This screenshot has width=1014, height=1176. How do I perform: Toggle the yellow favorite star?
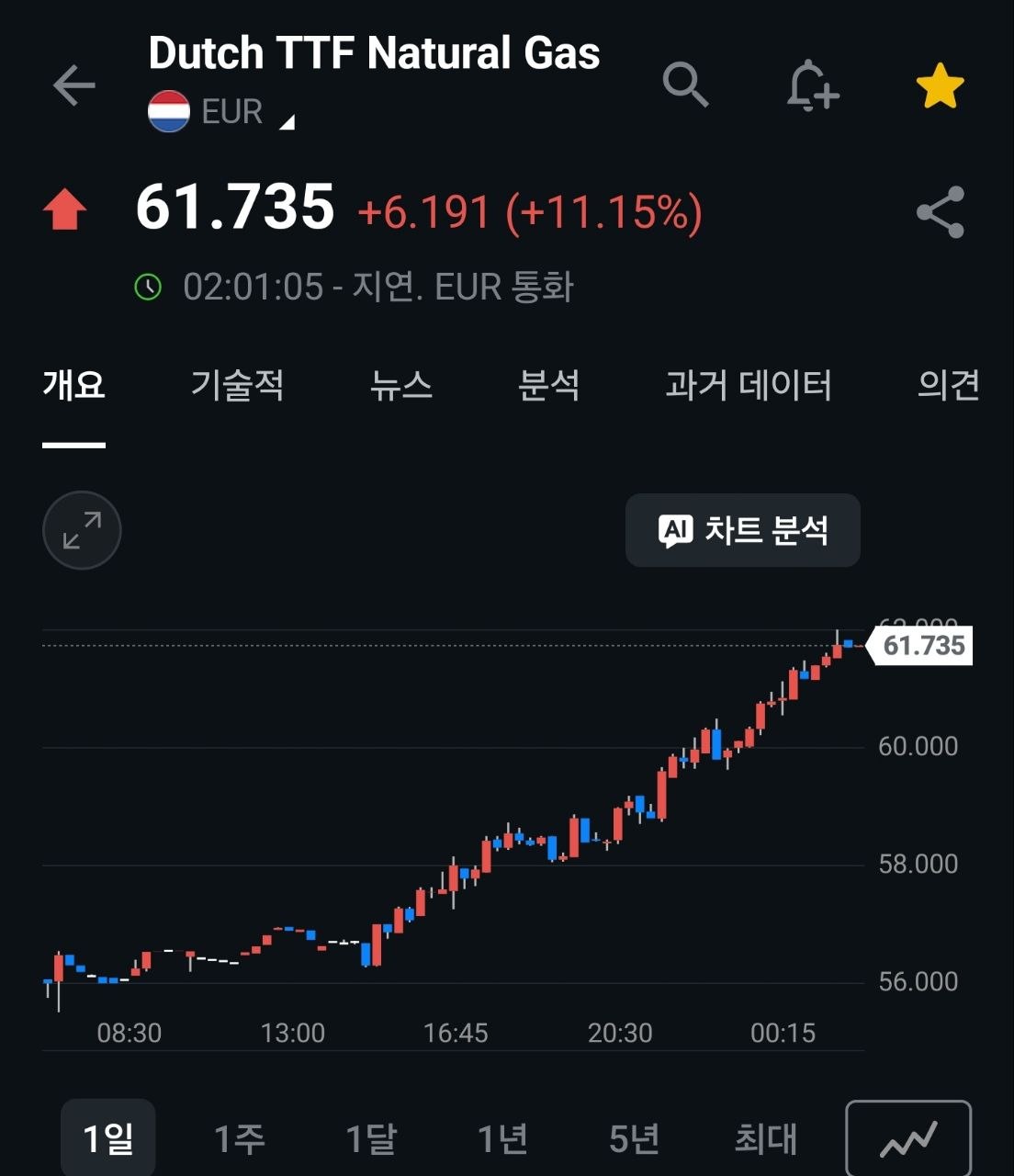click(940, 86)
